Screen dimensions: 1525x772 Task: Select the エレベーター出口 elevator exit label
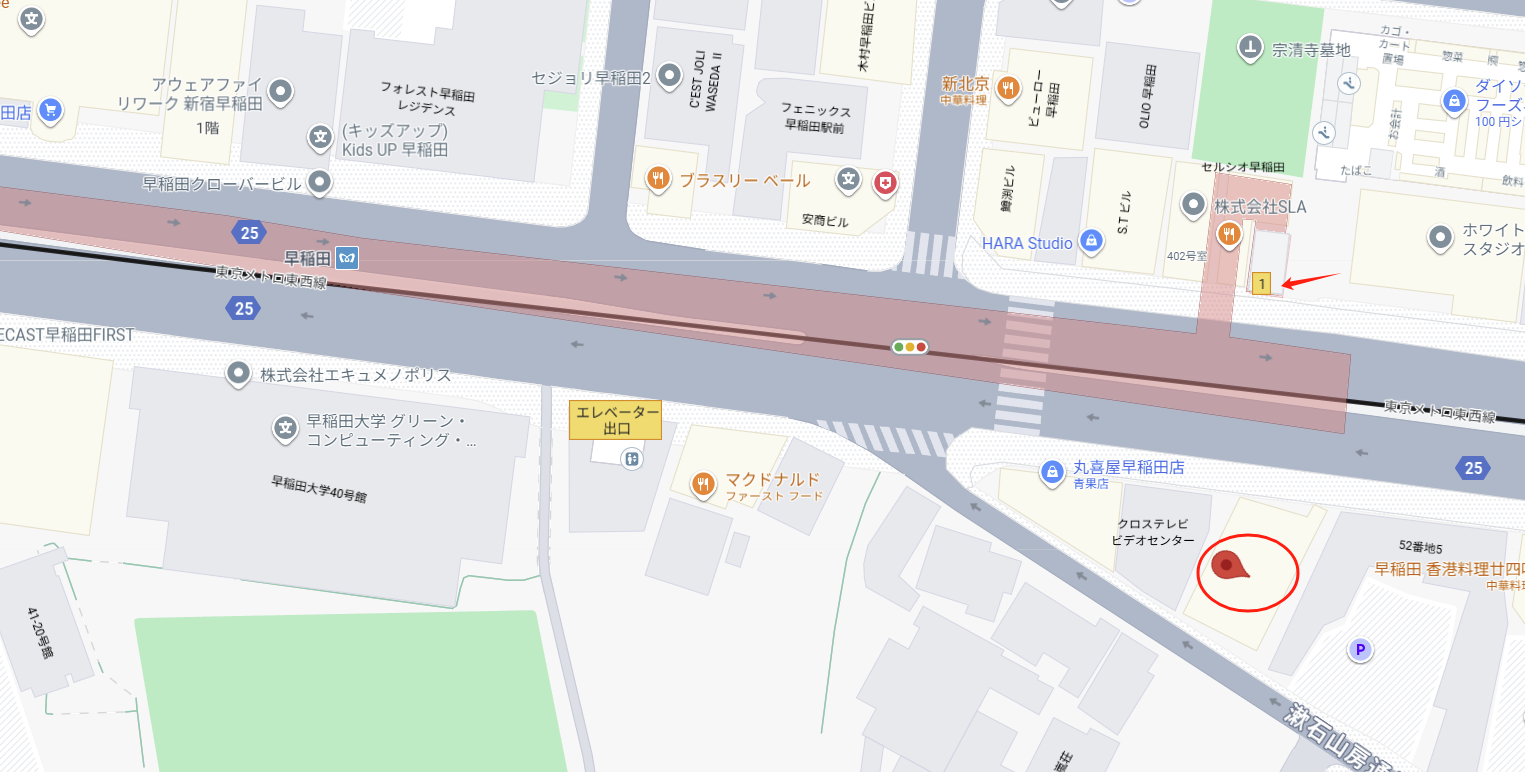click(x=615, y=420)
